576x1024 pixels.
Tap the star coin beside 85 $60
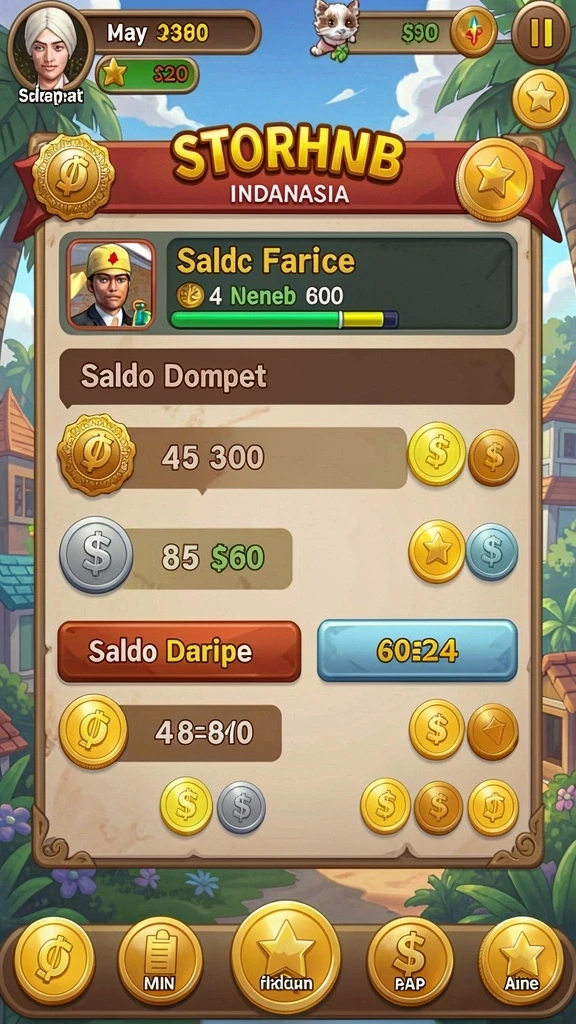[437, 552]
